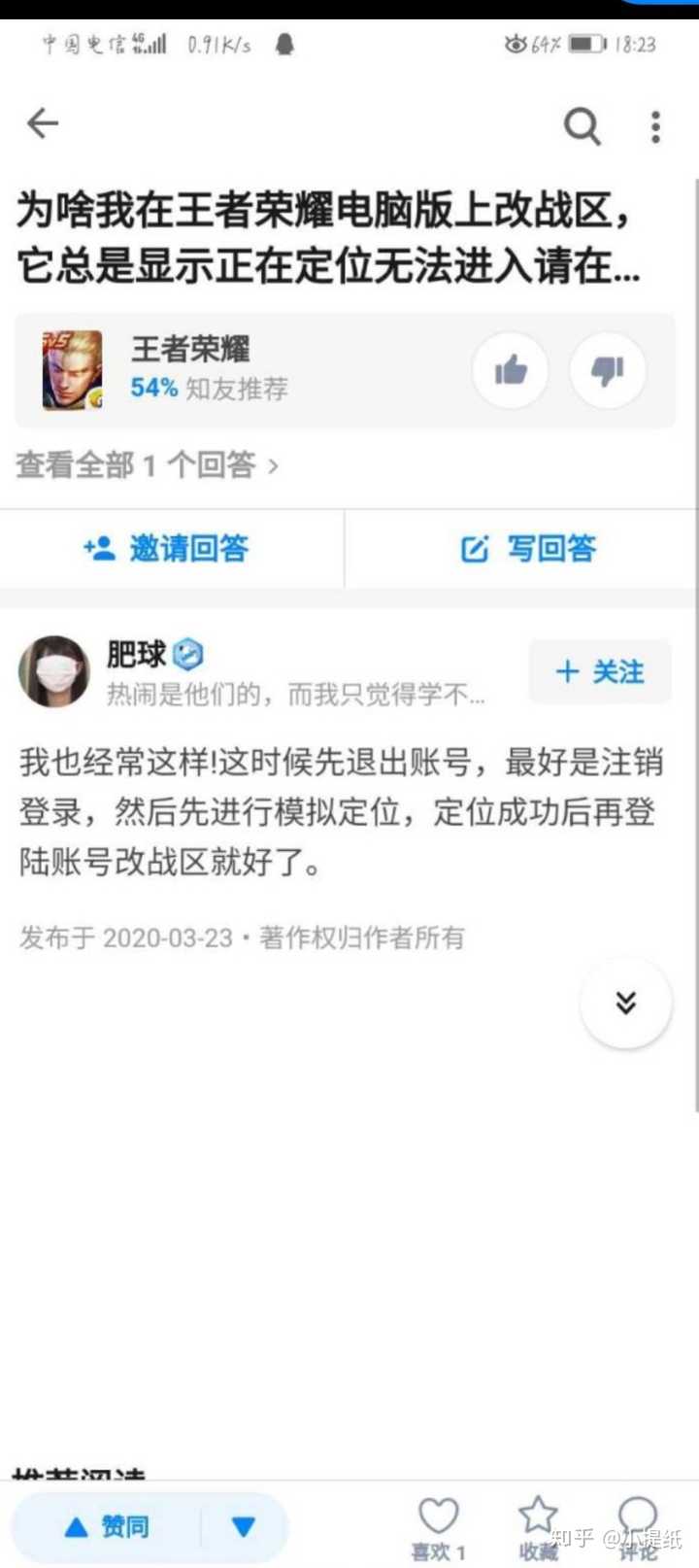The height and width of the screenshot is (1568, 699).
Task: Tap the double-chevron down floating button
Action: [x=626, y=1003]
